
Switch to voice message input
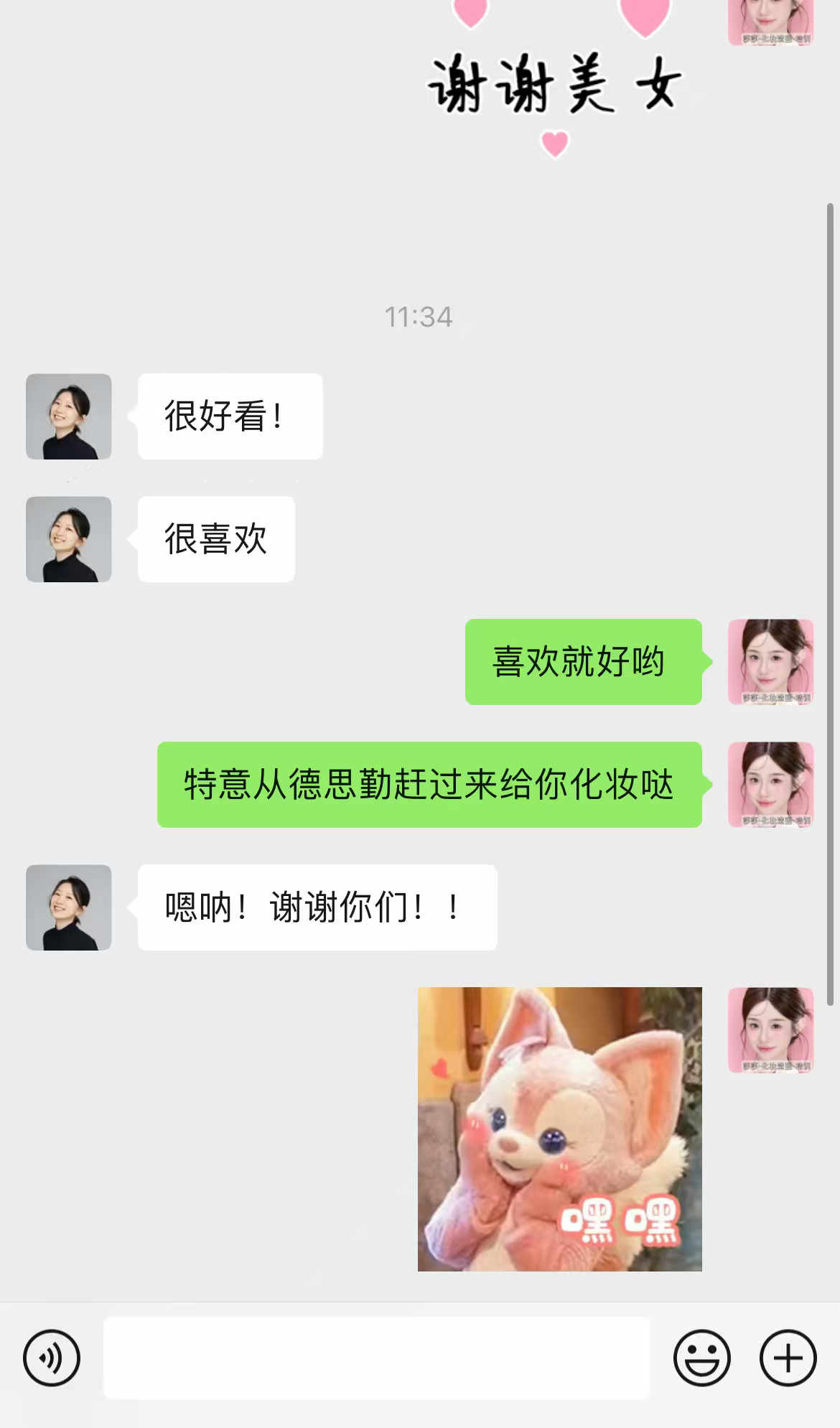click(x=52, y=1358)
